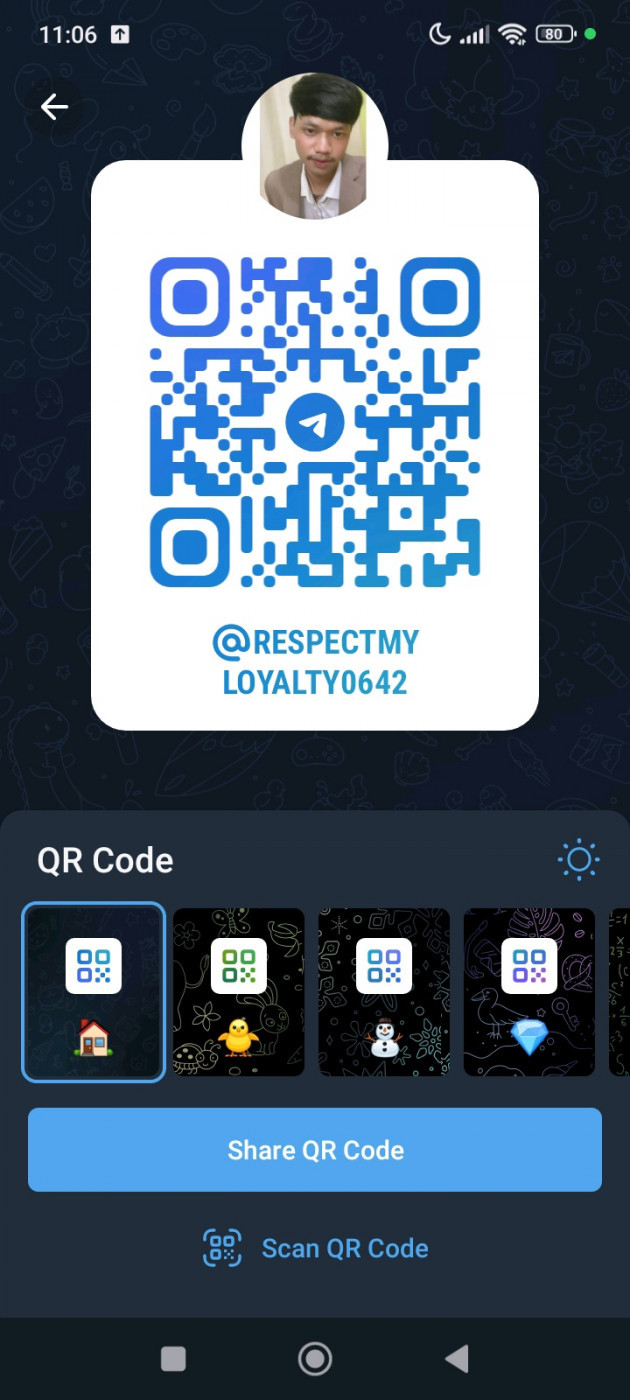The width and height of the screenshot is (630, 1400).
Task: Toggle light mode with the sun icon
Action: click(x=578, y=860)
